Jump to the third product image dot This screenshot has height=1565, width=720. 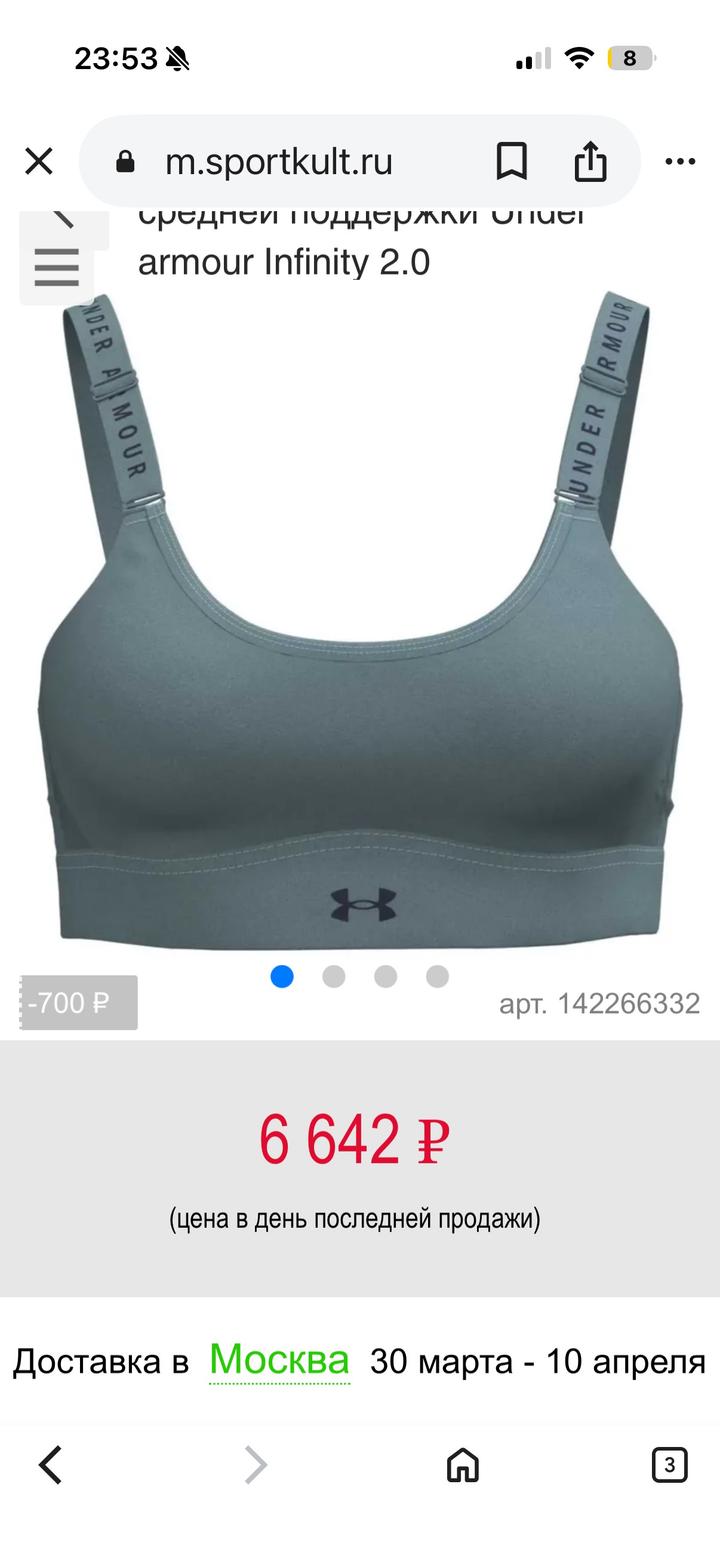coord(386,977)
